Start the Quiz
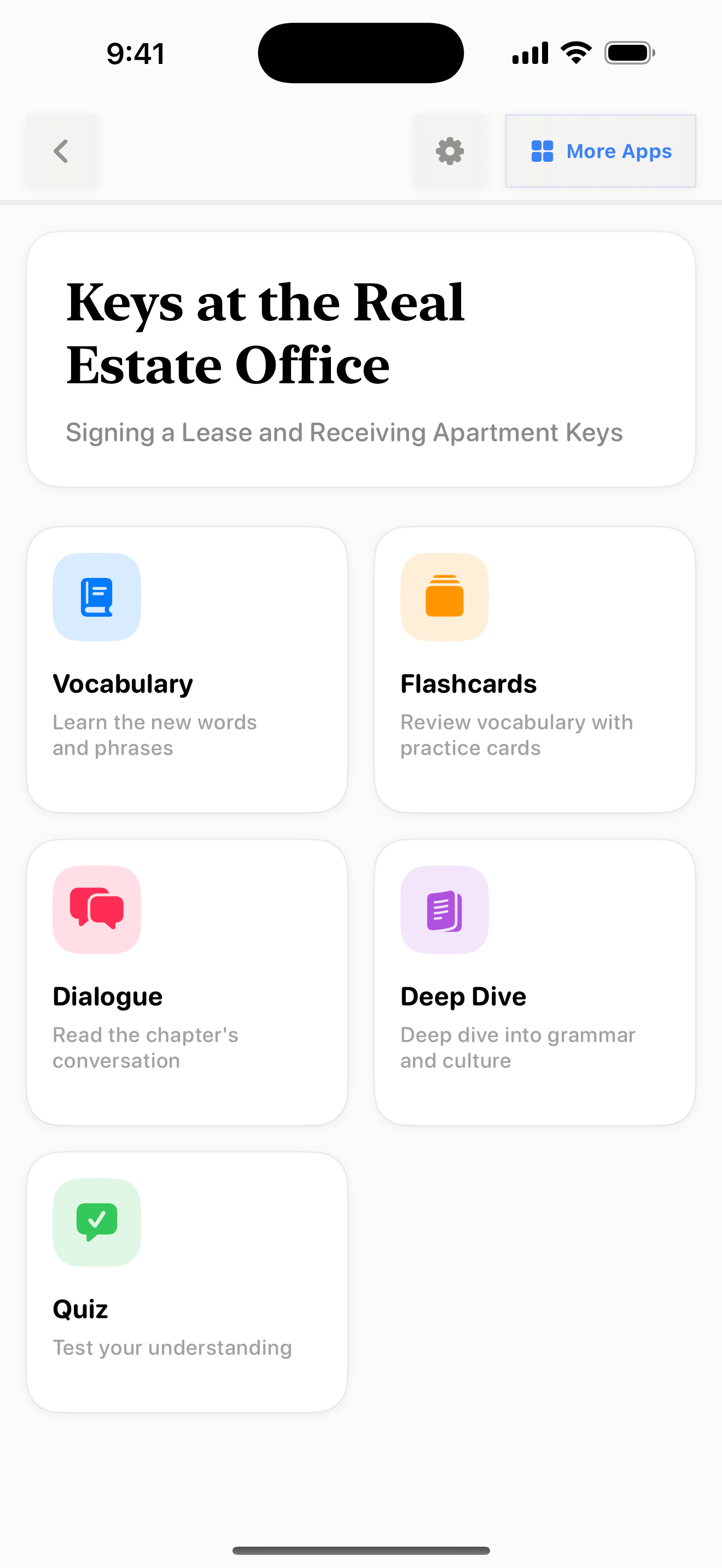The image size is (722, 1568). coord(187,1282)
